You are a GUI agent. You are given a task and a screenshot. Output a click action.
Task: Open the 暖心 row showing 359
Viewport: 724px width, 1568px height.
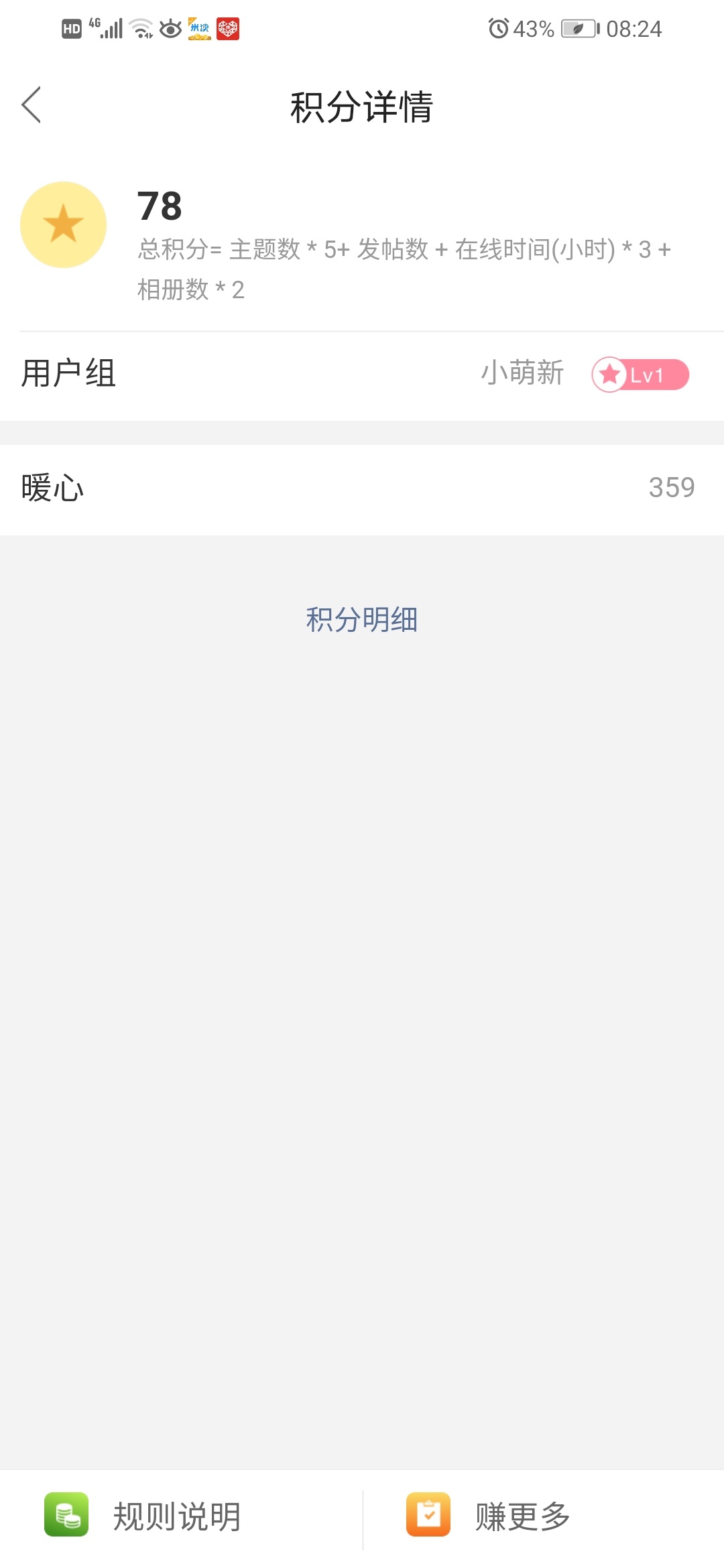[x=362, y=489]
